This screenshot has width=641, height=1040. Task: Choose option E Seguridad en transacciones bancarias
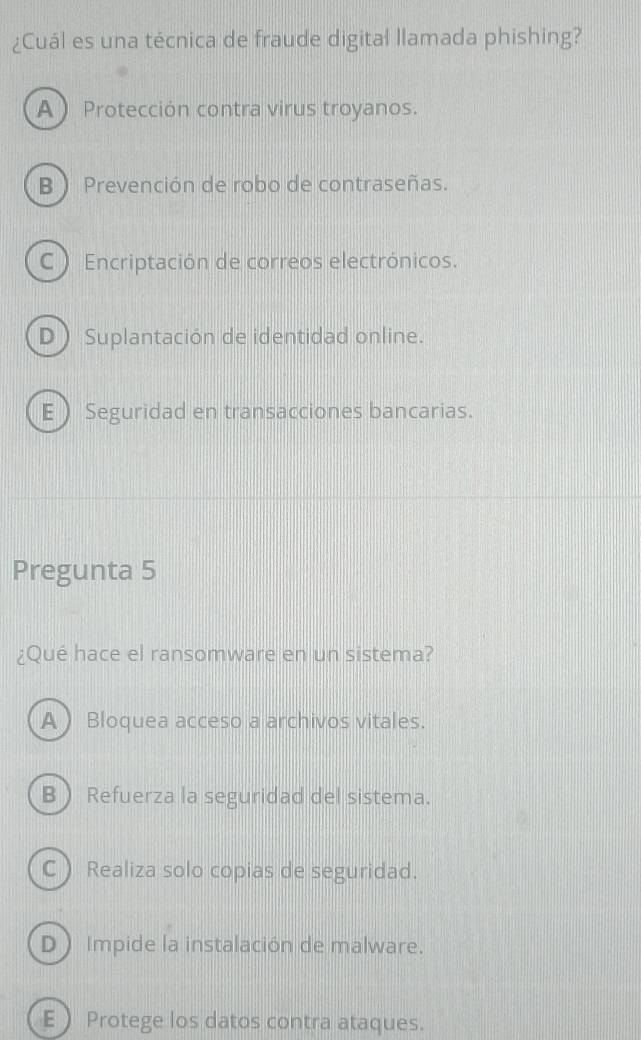(x=46, y=411)
